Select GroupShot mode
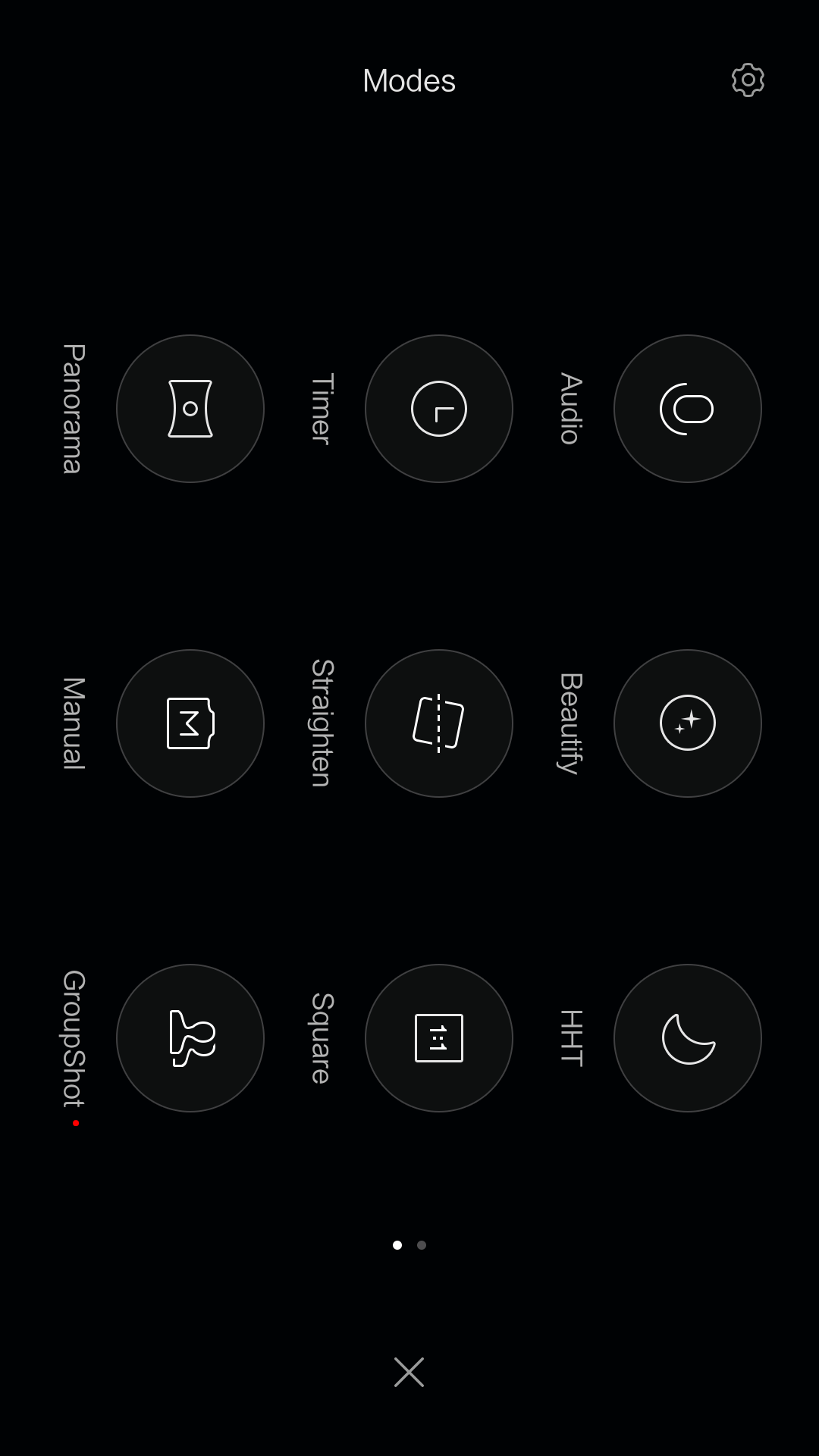The height and width of the screenshot is (1456, 819). (x=190, y=1038)
